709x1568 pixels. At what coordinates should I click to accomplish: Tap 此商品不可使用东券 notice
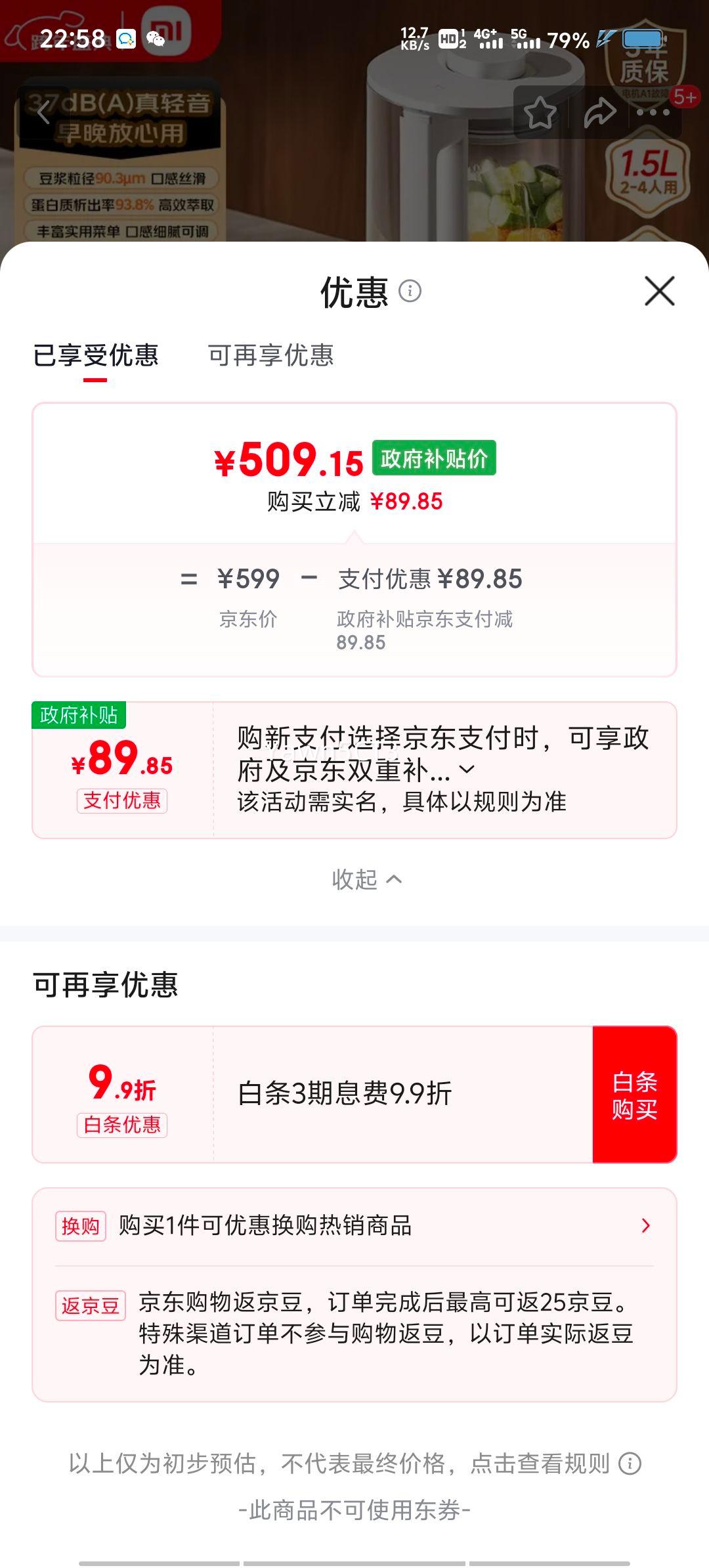pos(354,1510)
